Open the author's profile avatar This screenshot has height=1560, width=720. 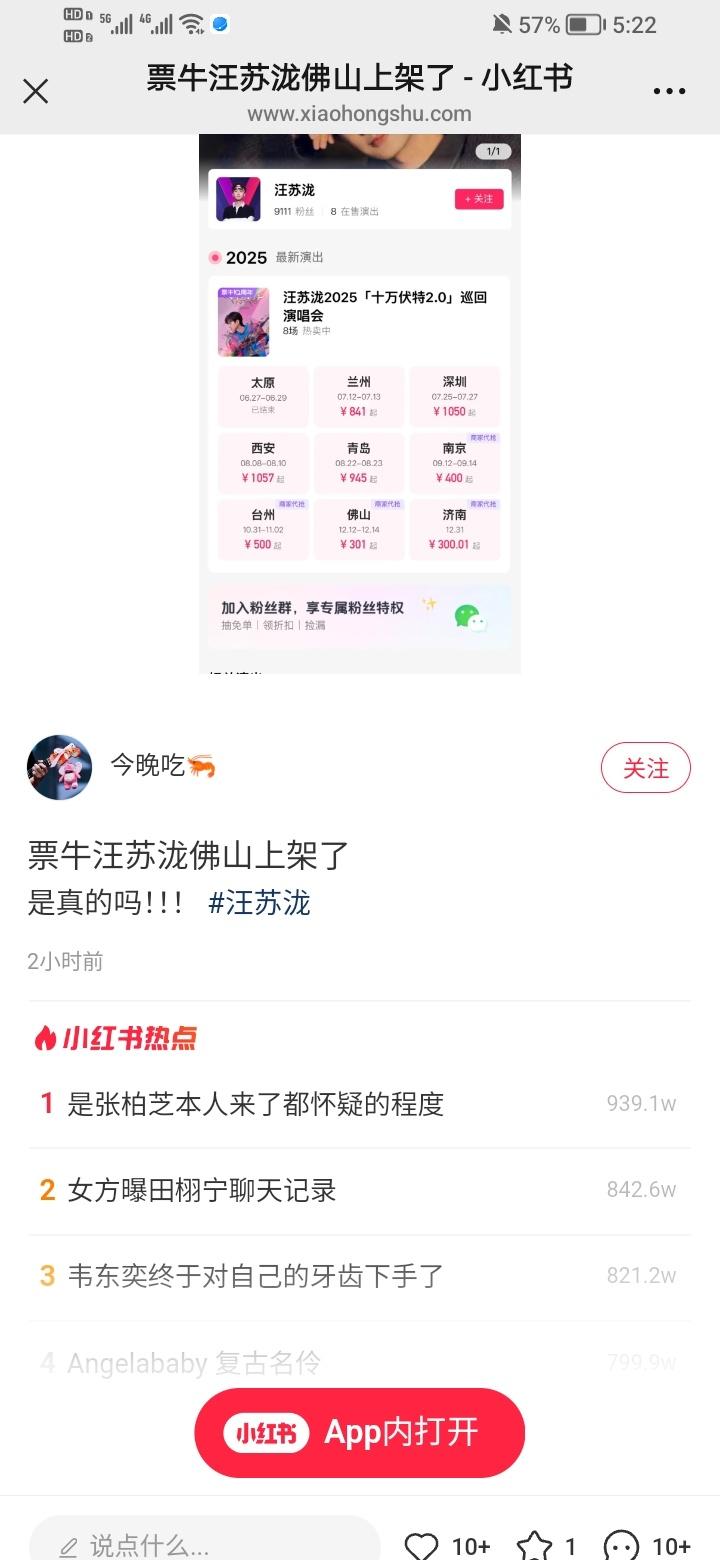60,767
